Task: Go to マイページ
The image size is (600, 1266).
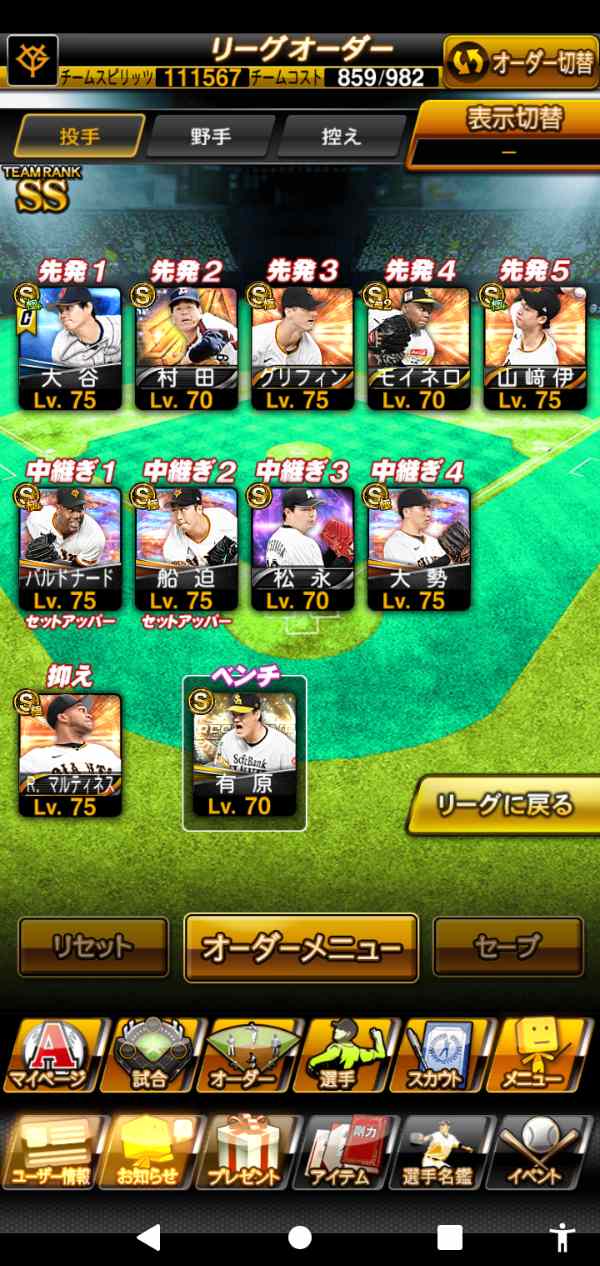Action: [x=50, y=1055]
